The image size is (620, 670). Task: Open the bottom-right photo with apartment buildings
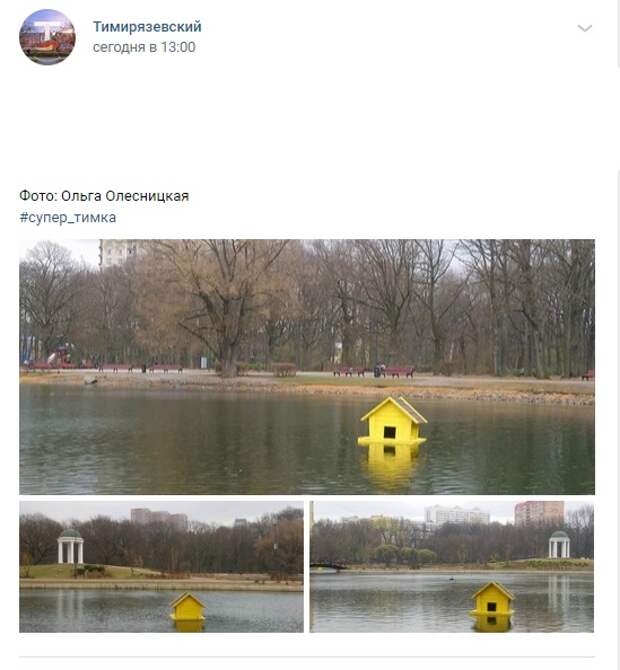(452, 567)
